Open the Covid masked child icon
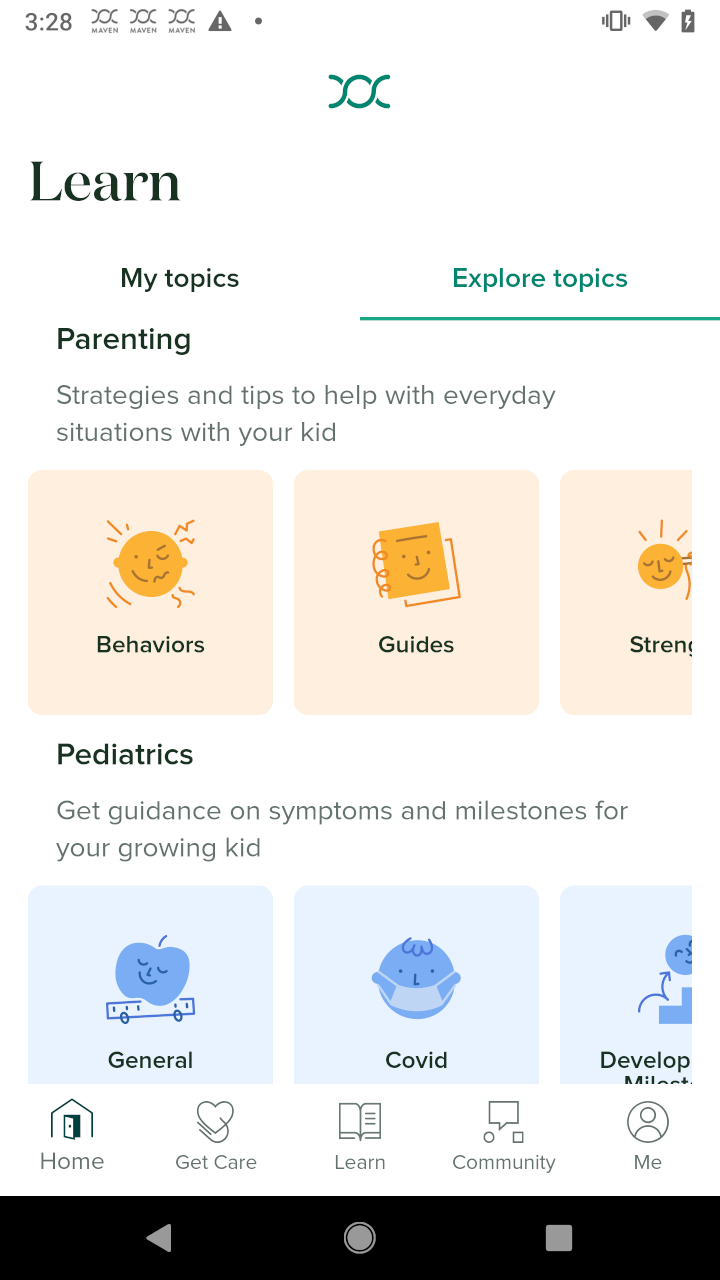The height and width of the screenshot is (1280, 720). point(416,977)
